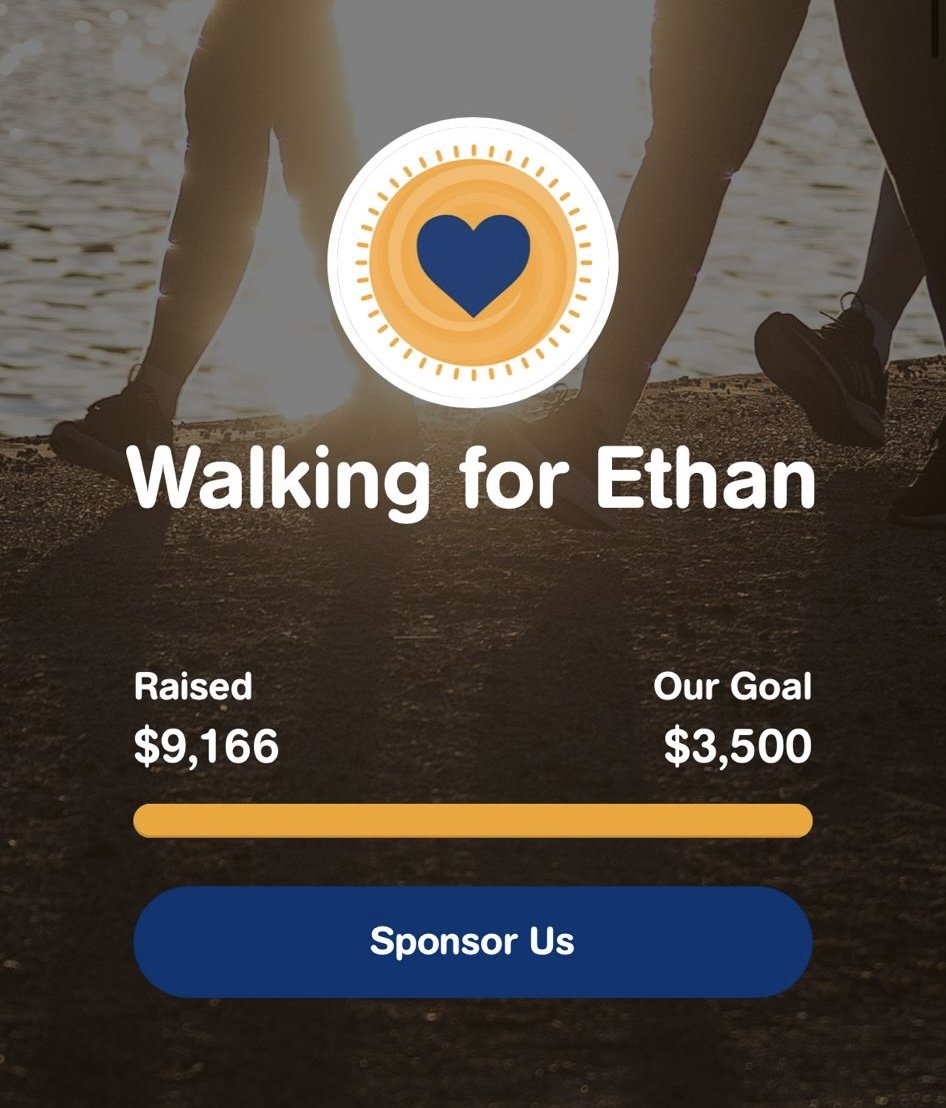Screen dimensions: 946x1108
Task: Tap the Sponsor Us button
Action: point(472,941)
